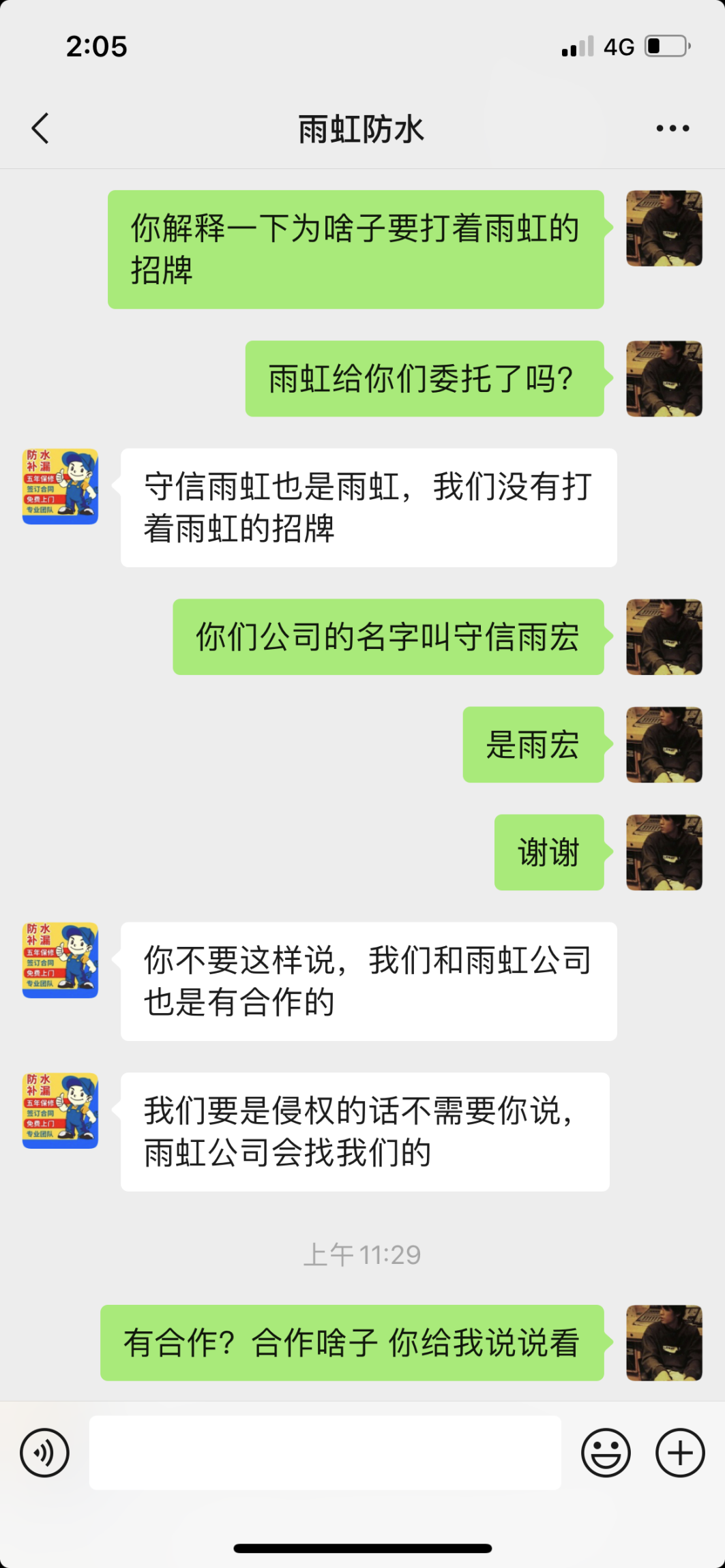Switch to voice message input
Screen dimensions: 725x1568
click(x=45, y=1453)
